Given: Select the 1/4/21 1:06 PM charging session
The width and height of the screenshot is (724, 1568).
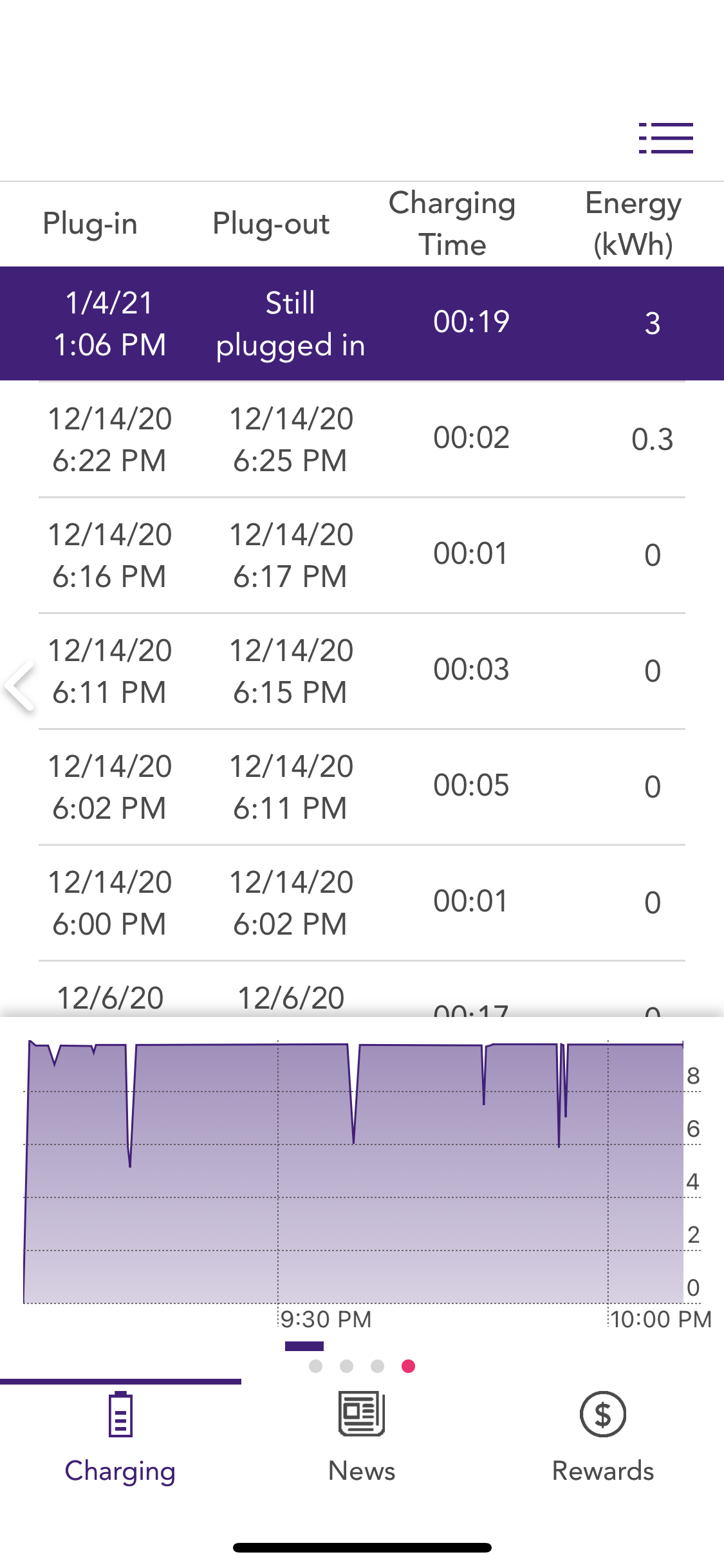Looking at the screenshot, I should pos(362,323).
